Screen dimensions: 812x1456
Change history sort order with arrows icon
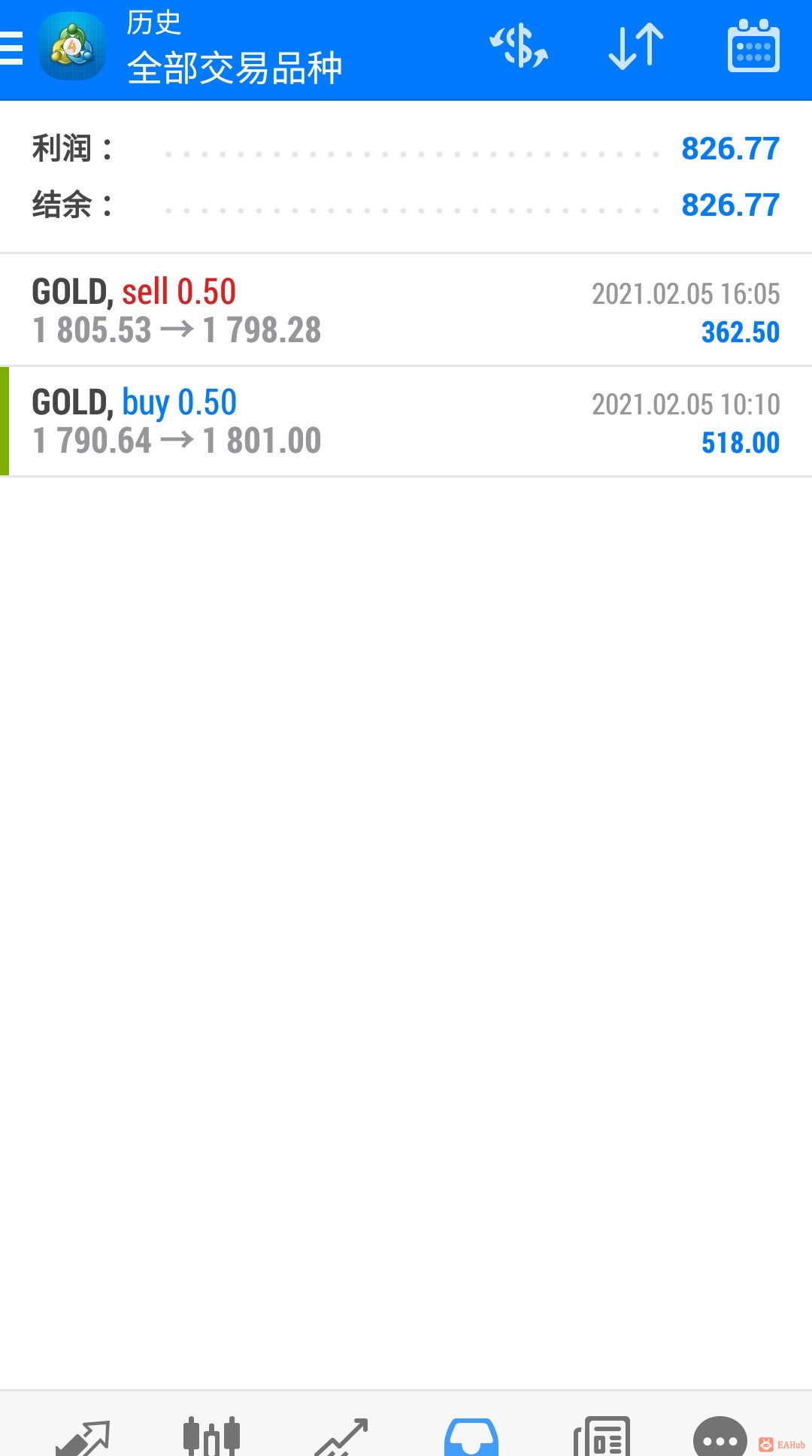tap(636, 47)
